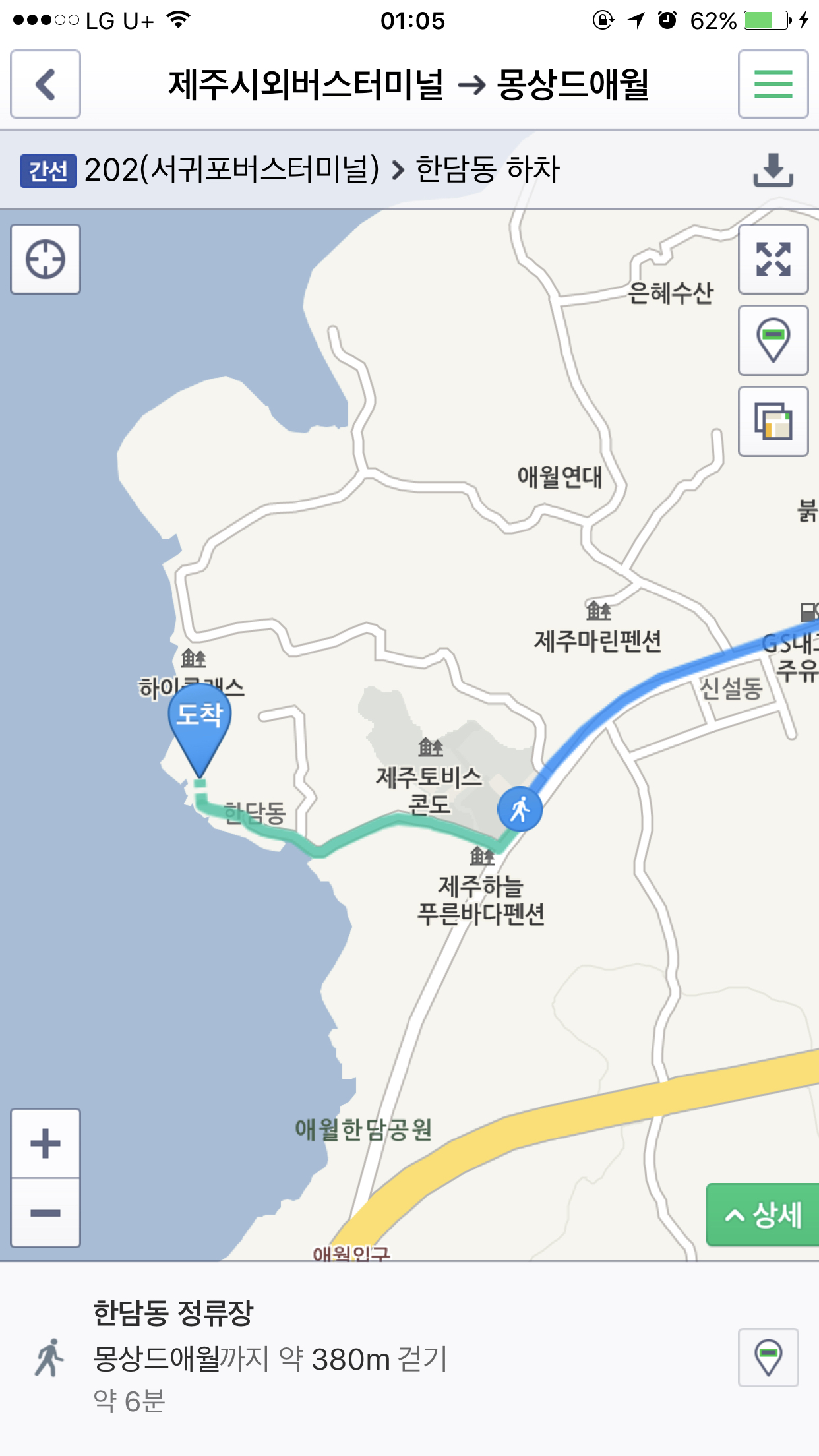
Task: Tap the walking marker on the route
Action: 520,809
